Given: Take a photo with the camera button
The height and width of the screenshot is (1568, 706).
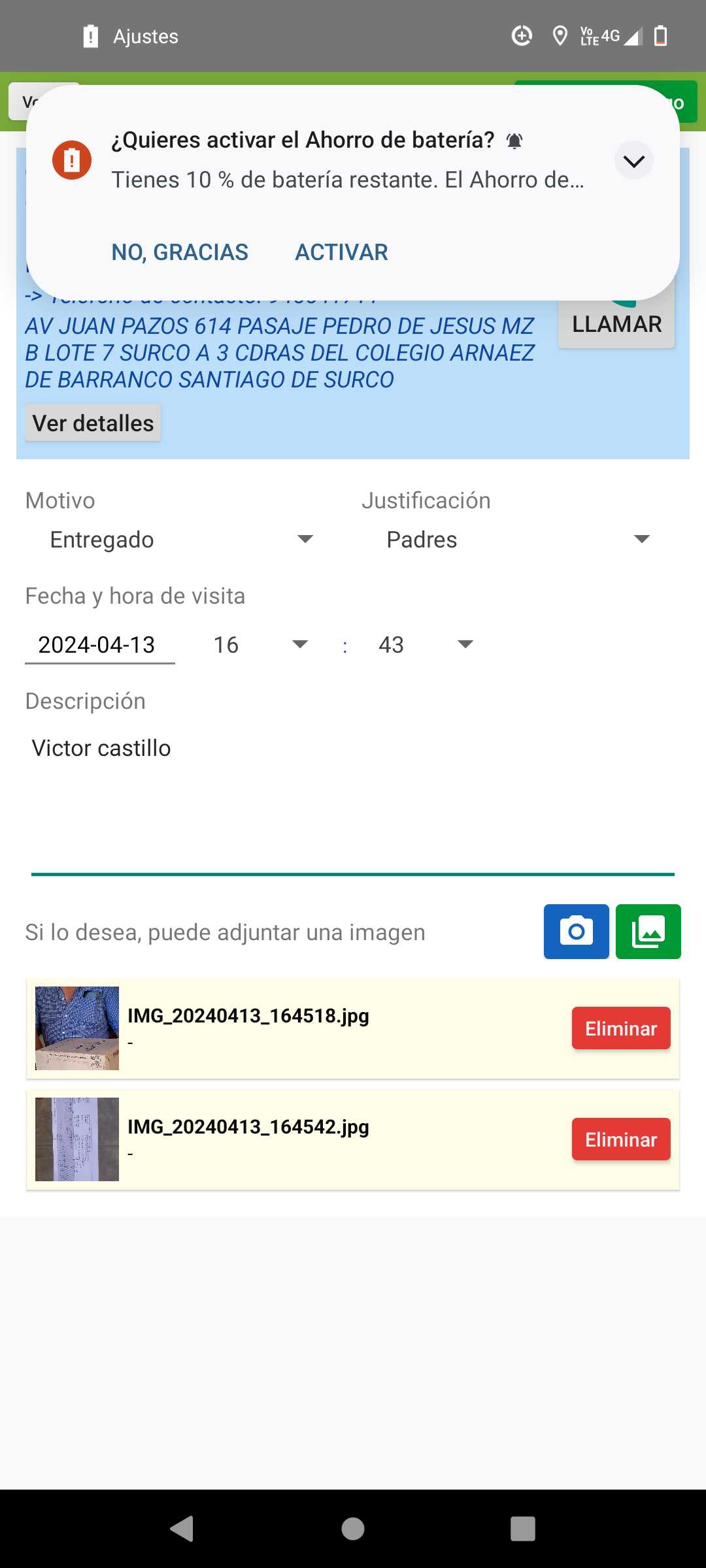Looking at the screenshot, I should pos(576,932).
